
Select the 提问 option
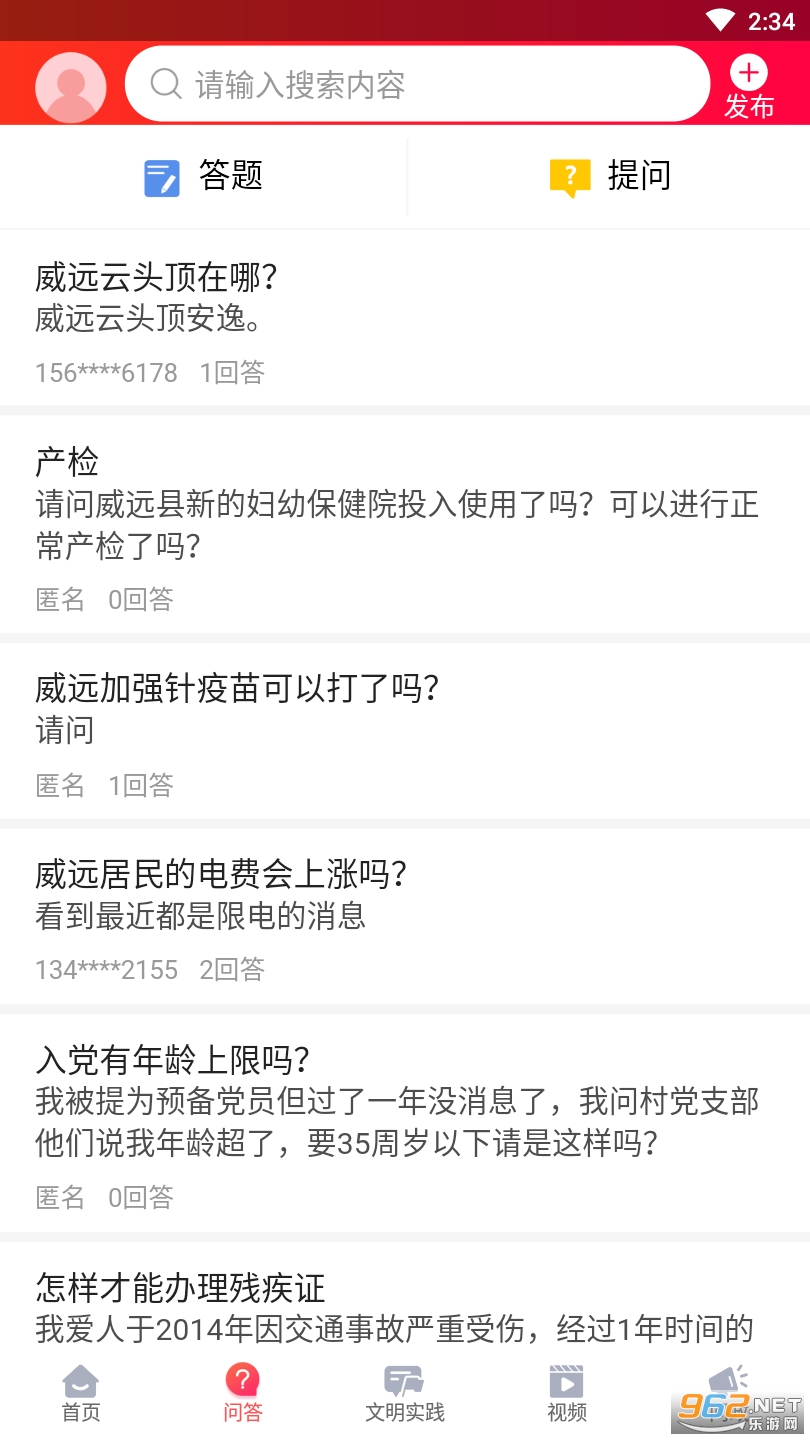(x=610, y=177)
